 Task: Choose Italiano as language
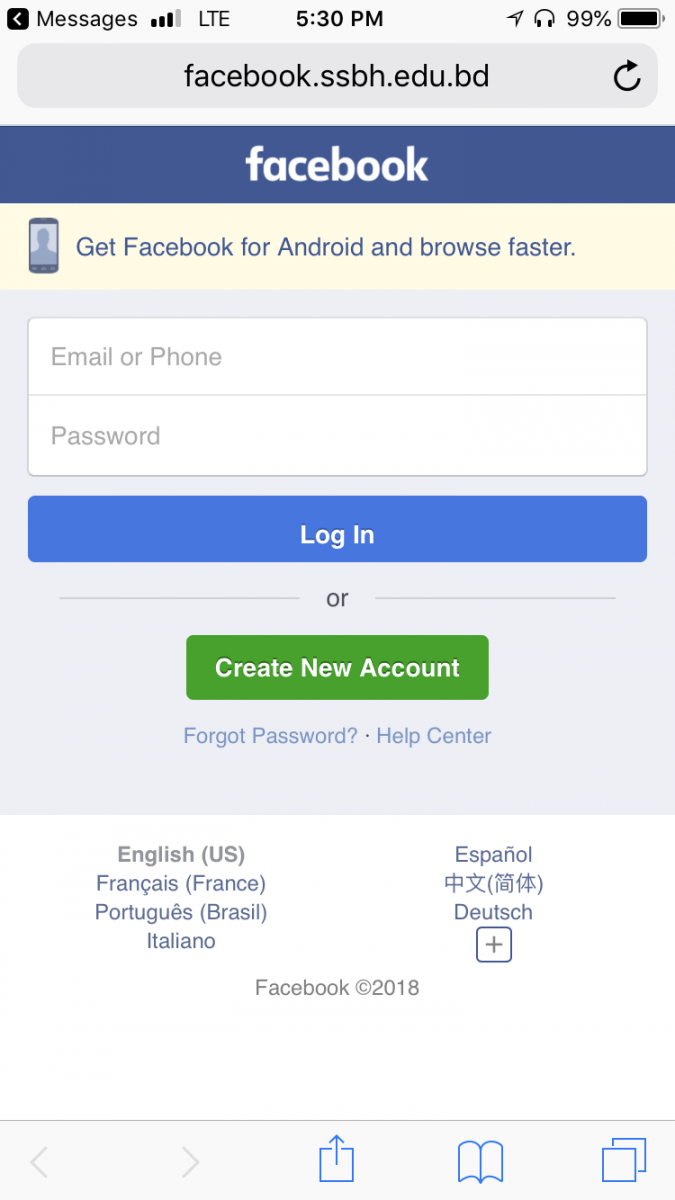click(181, 941)
